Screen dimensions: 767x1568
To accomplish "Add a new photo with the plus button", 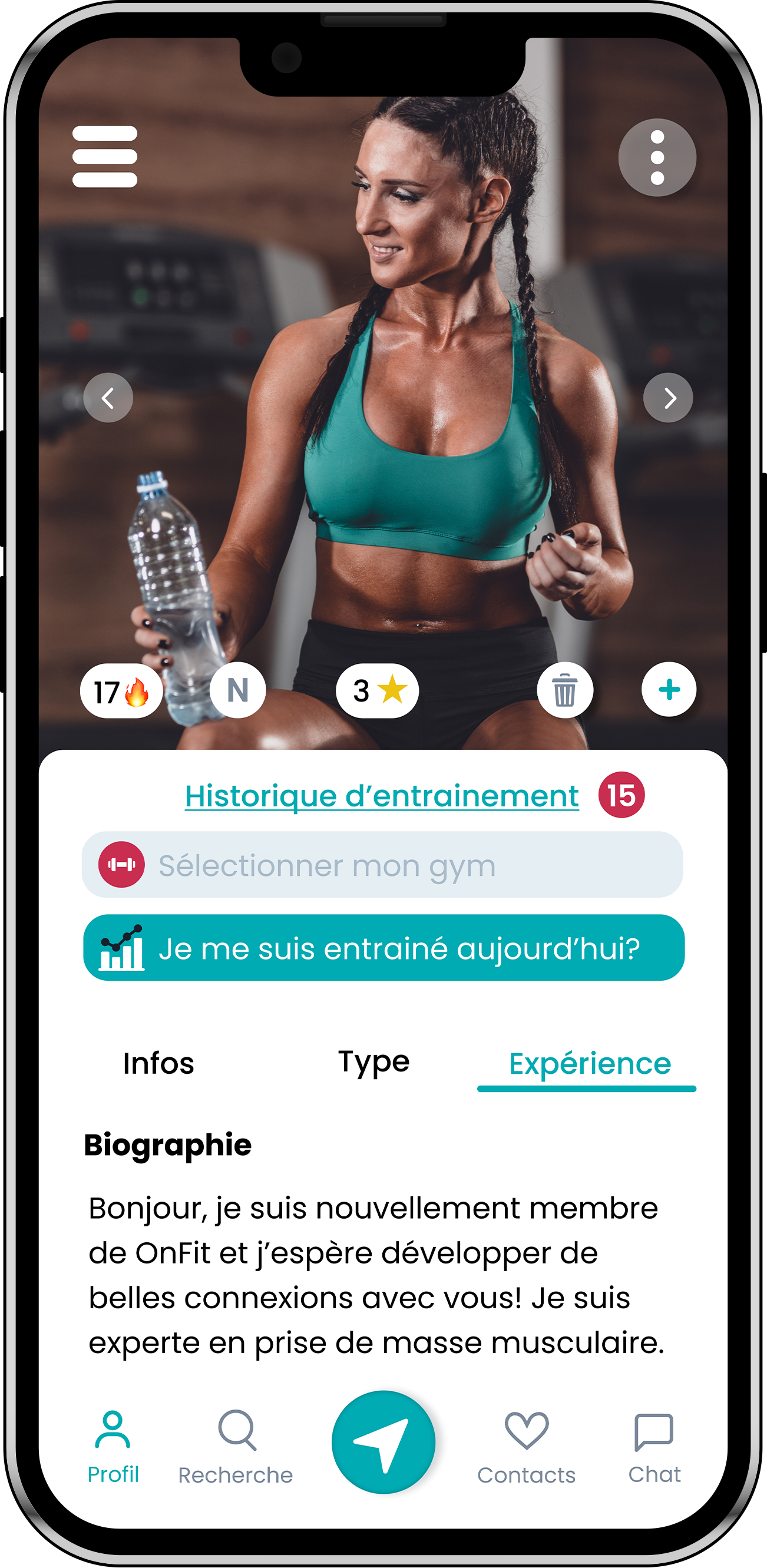I will pos(669,690).
